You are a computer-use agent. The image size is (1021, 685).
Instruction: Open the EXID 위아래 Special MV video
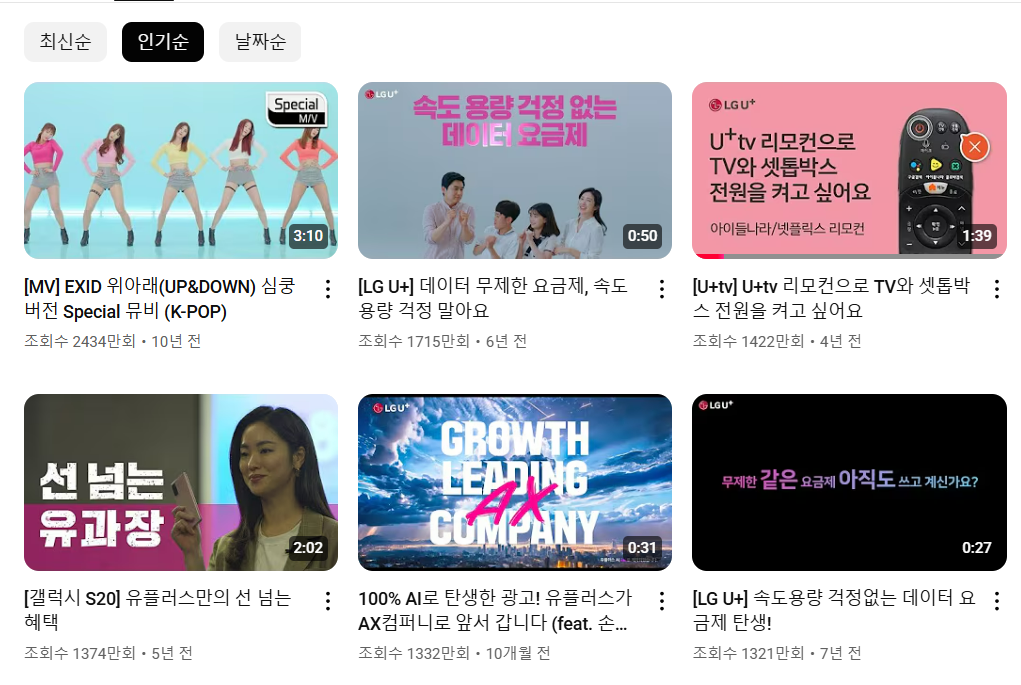pos(181,170)
